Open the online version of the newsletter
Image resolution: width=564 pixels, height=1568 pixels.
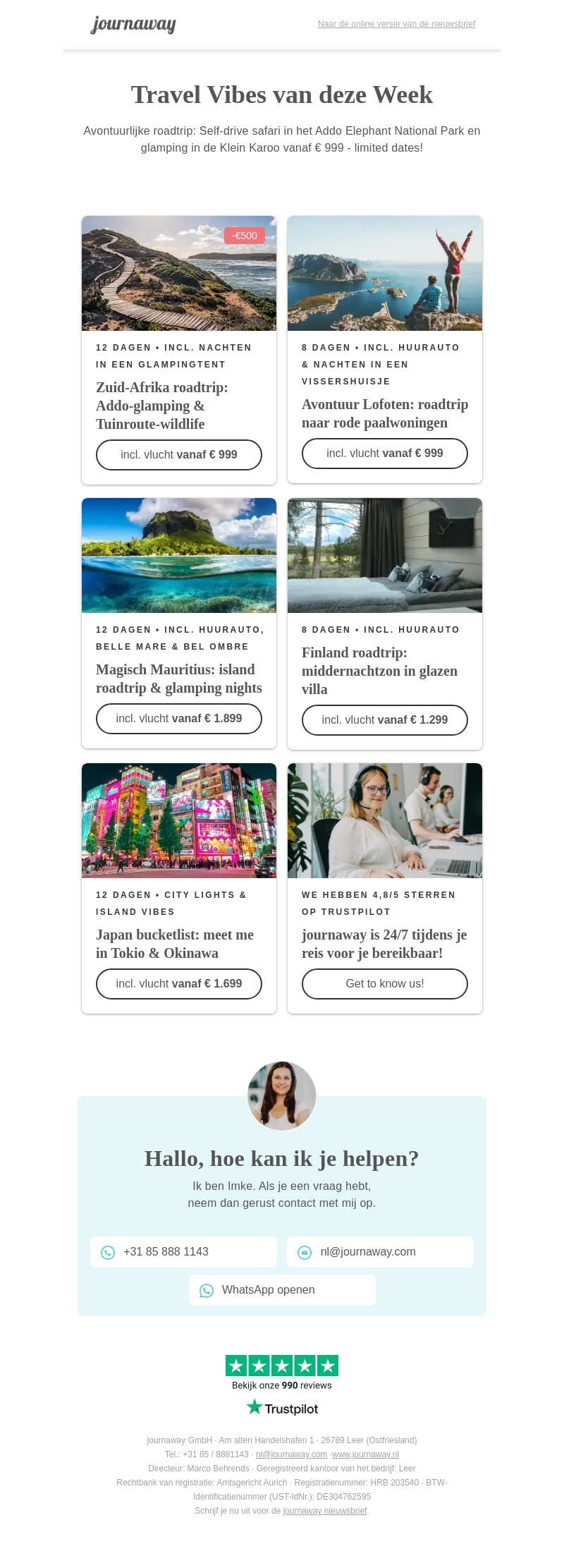click(x=396, y=24)
